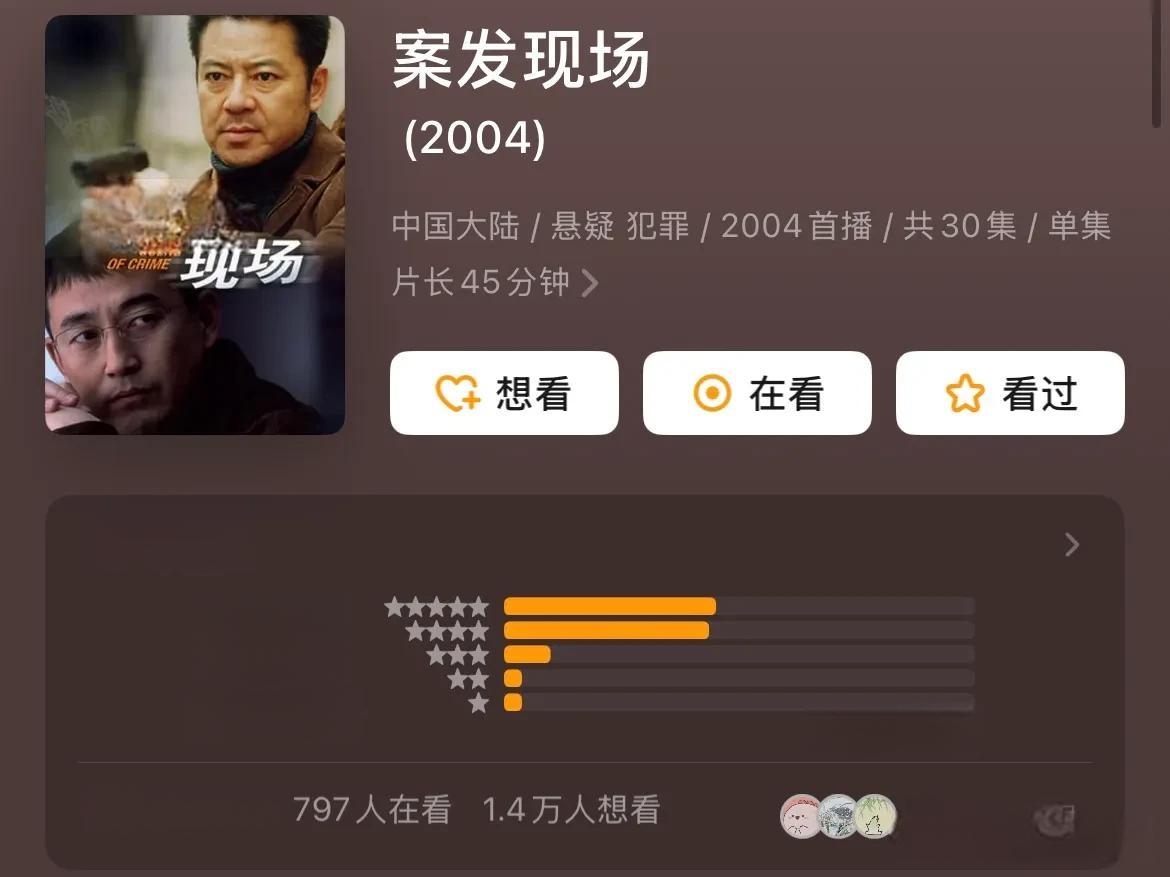This screenshot has width=1170, height=877.
Task: Mark the show as 想看
Action: point(504,393)
